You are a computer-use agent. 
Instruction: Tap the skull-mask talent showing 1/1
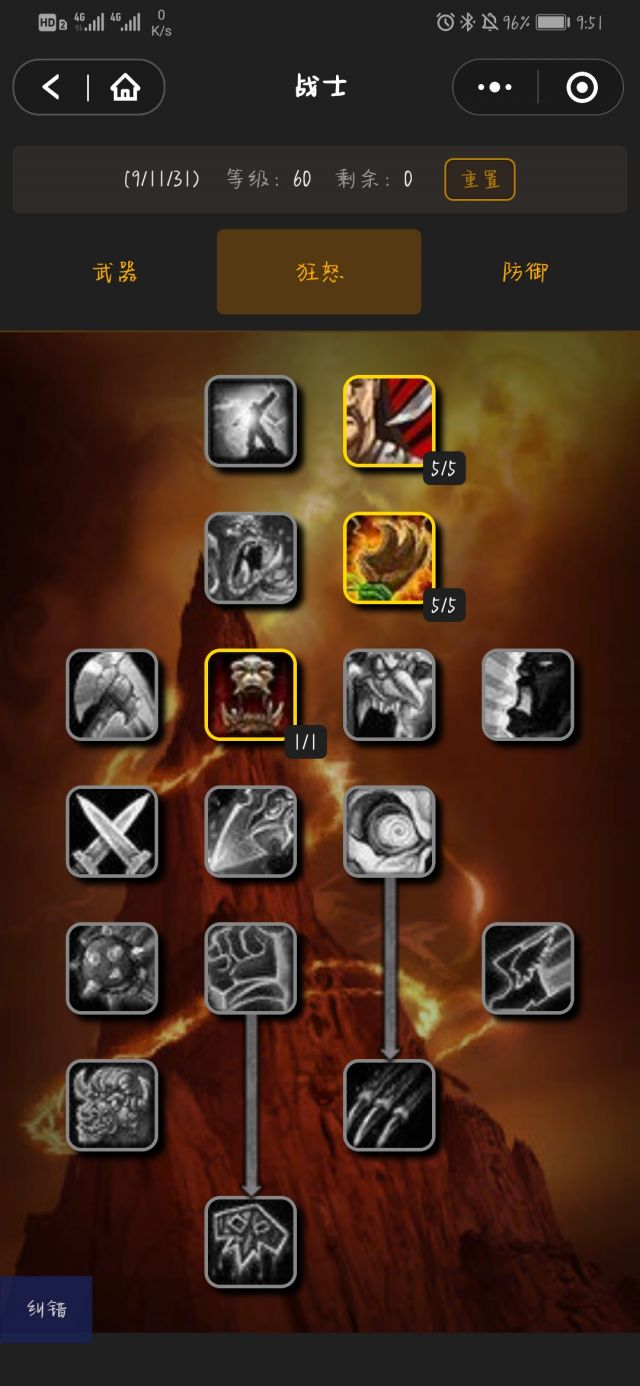tap(251, 695)
